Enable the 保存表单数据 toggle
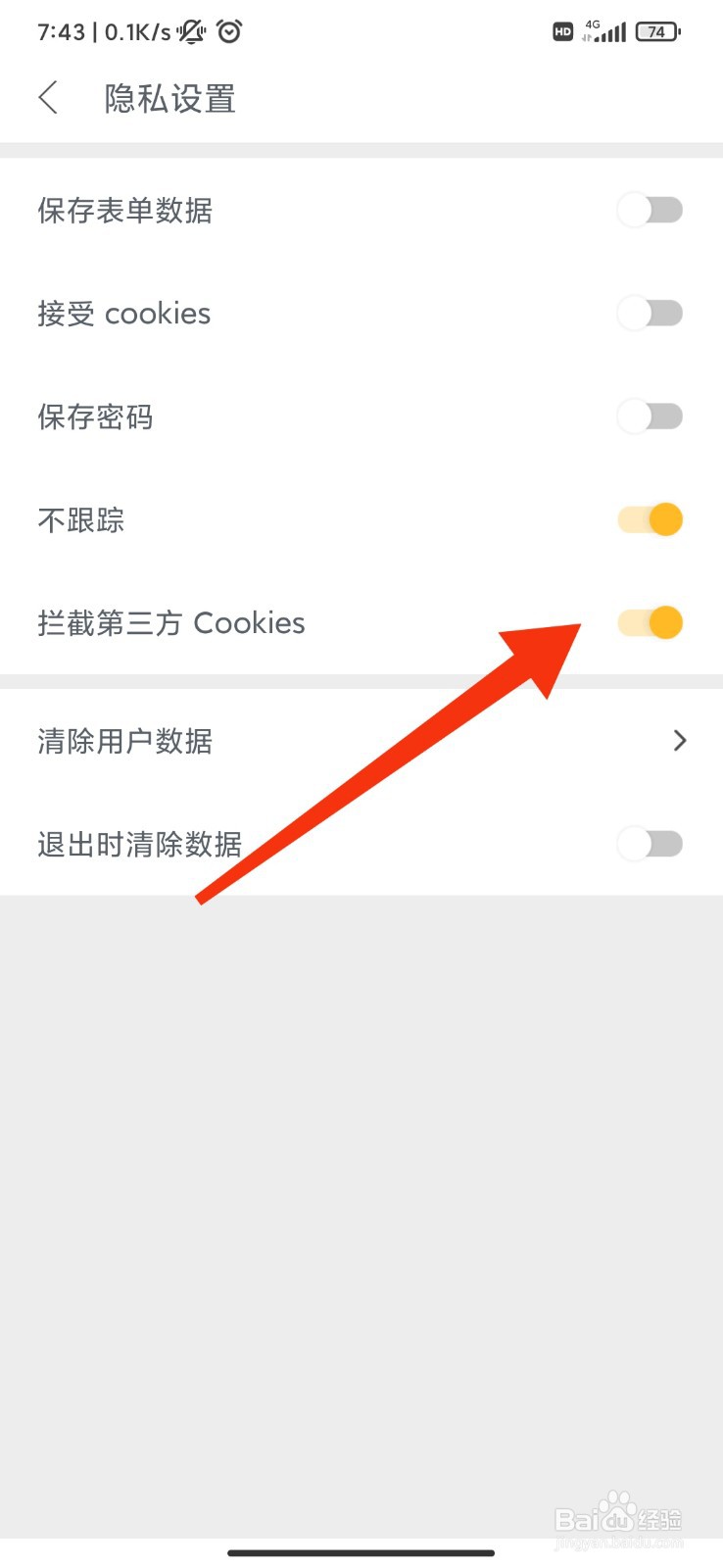723x1568 pixels. [650, 210]
